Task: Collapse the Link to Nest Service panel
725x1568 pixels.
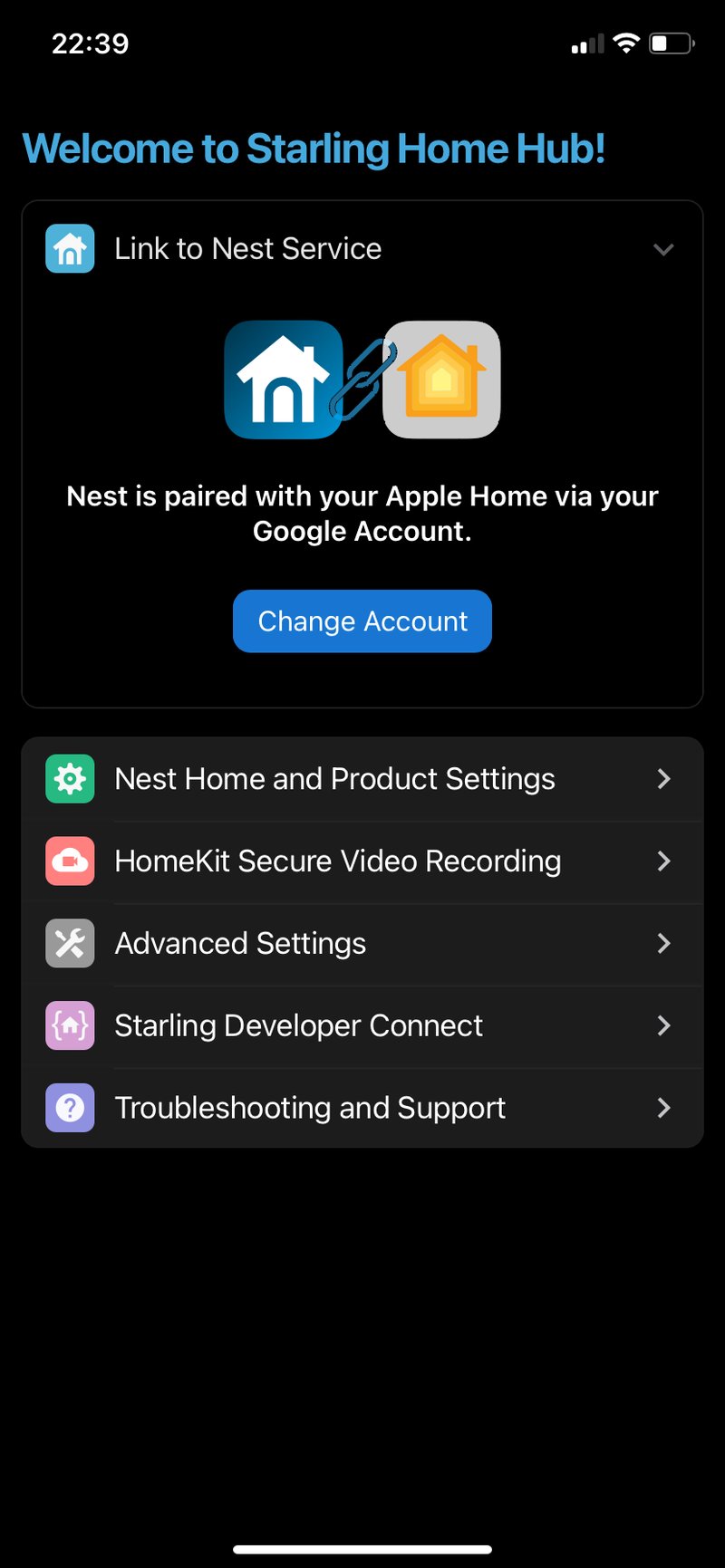Action: tap(663, 249)
